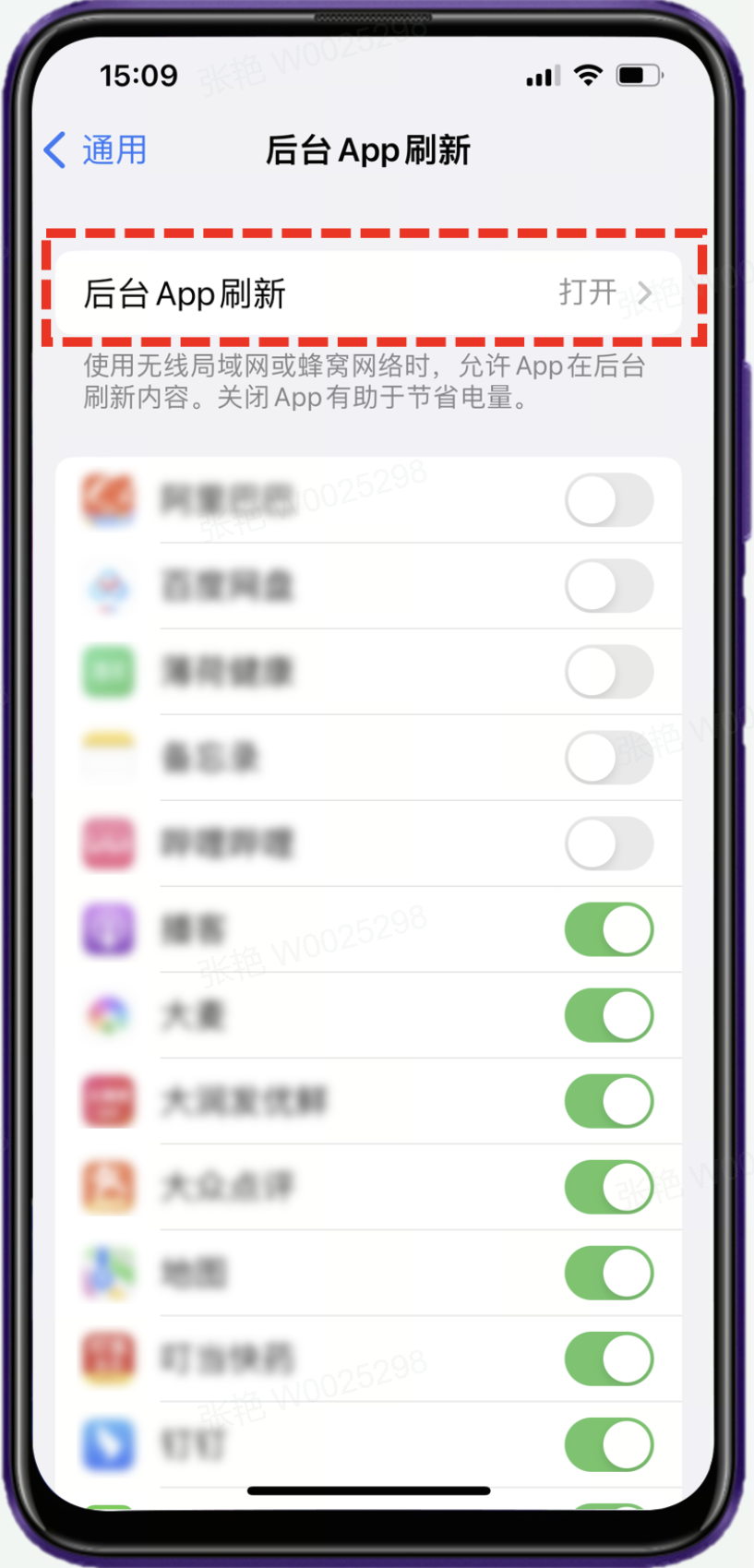Disable the 大众点评 refresh switch
The width and height of the screenshot is (754, 1568).
tap(608, 1187)
